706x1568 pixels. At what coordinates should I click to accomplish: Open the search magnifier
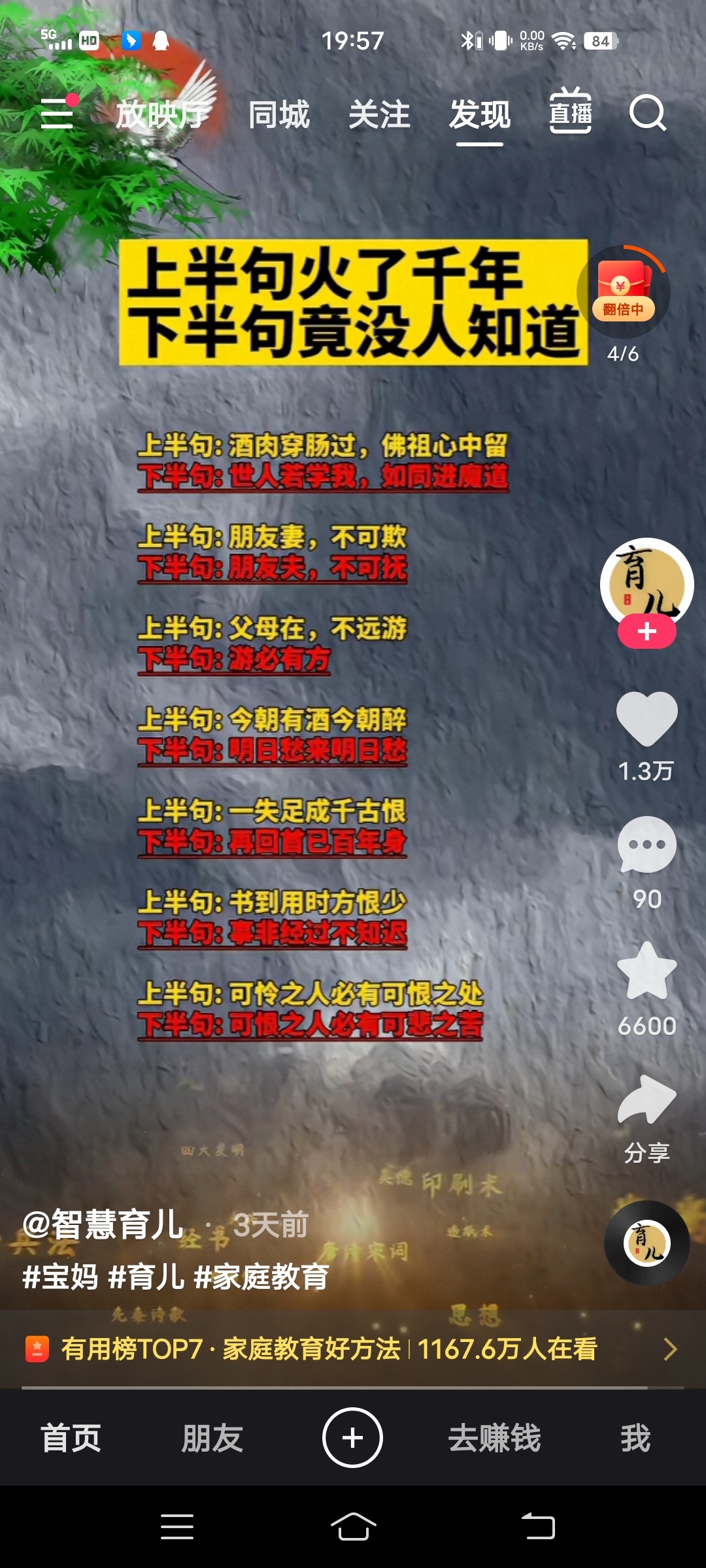point(647,114)
